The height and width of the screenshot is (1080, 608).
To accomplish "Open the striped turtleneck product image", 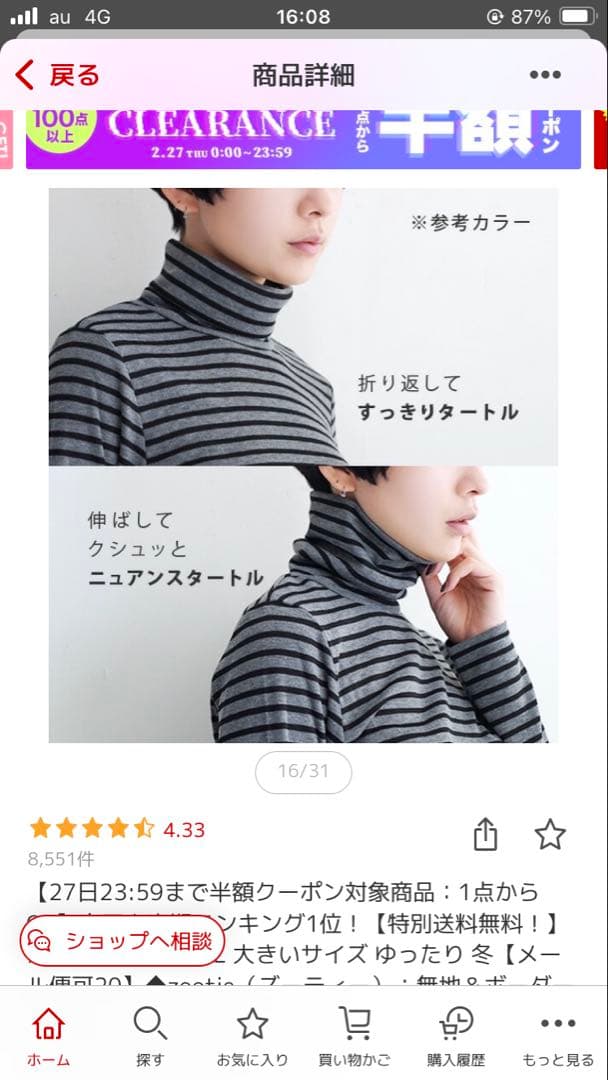I will tap(303, 465).
